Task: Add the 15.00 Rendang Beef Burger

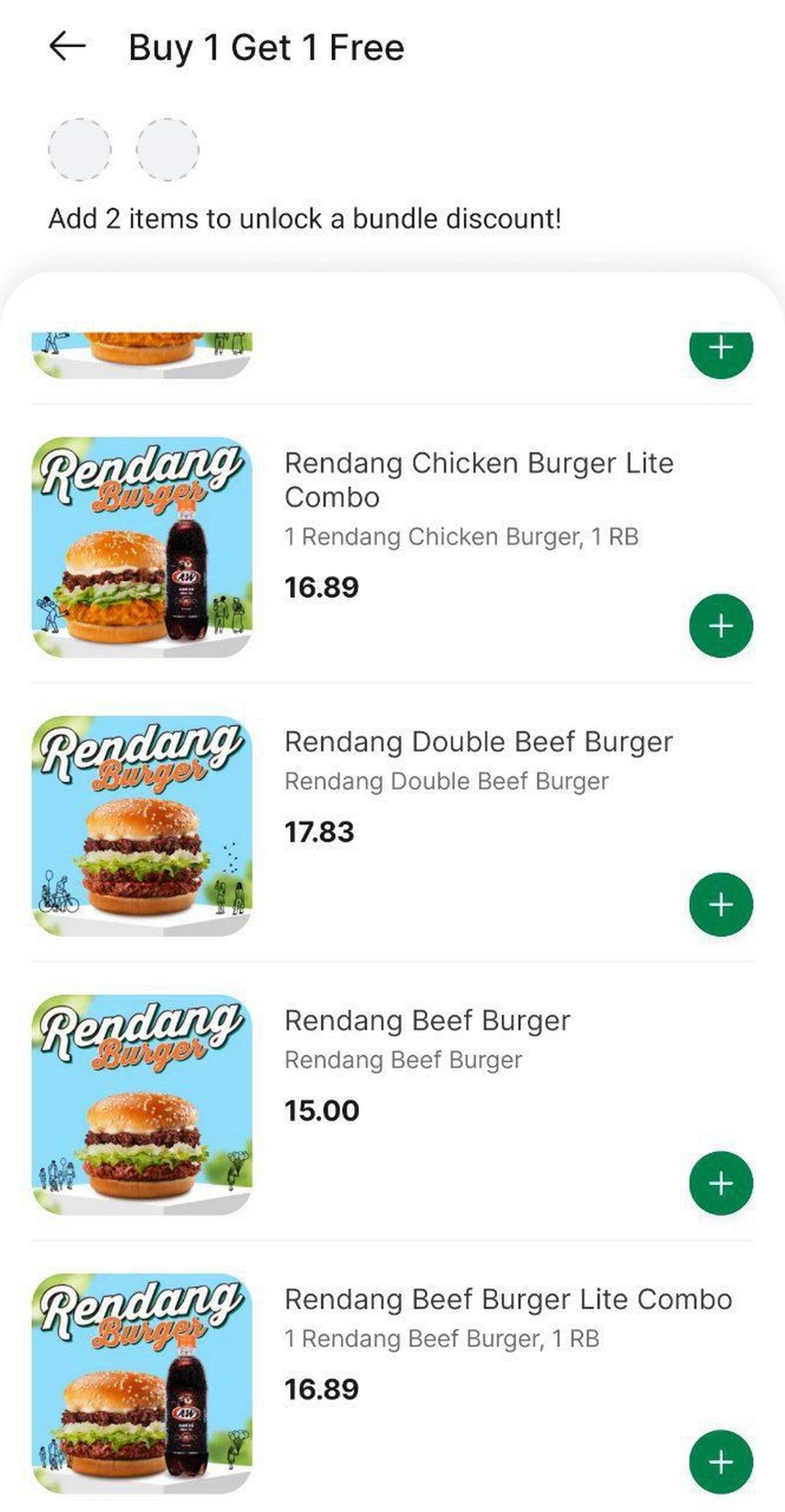Action: (720, 1183)
